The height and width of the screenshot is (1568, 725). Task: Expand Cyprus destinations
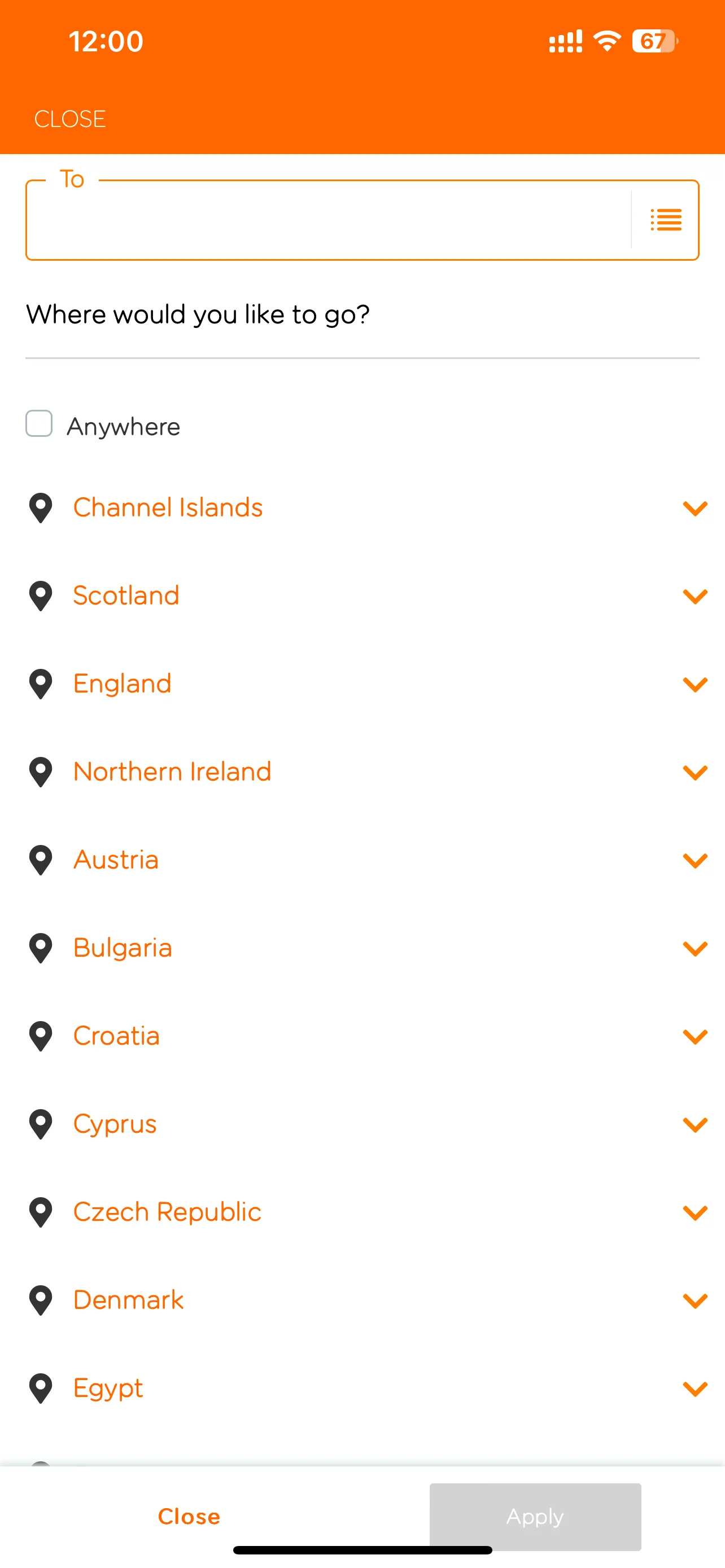[x=695, y=1125]
